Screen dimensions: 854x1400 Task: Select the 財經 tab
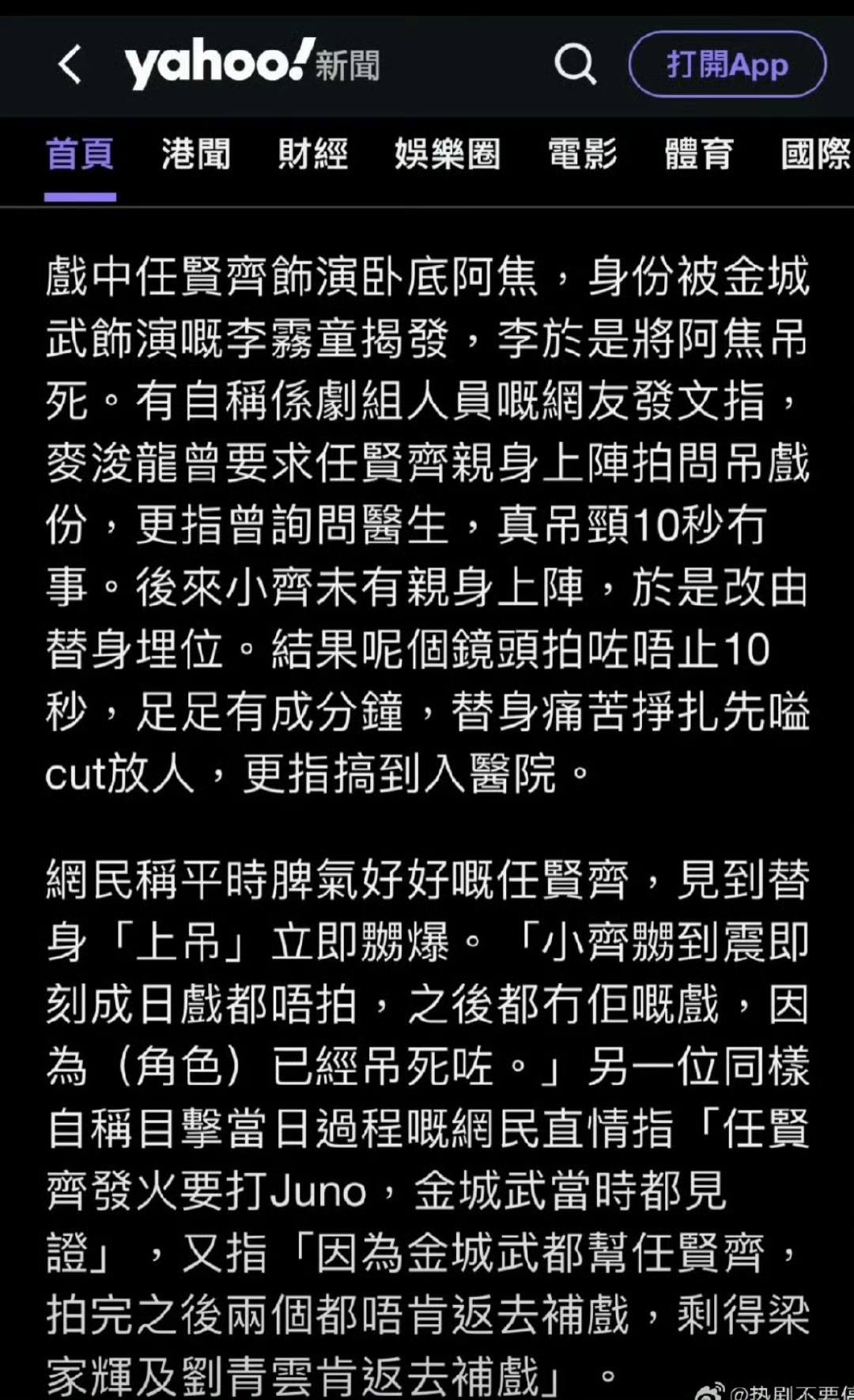click(313, 154)
